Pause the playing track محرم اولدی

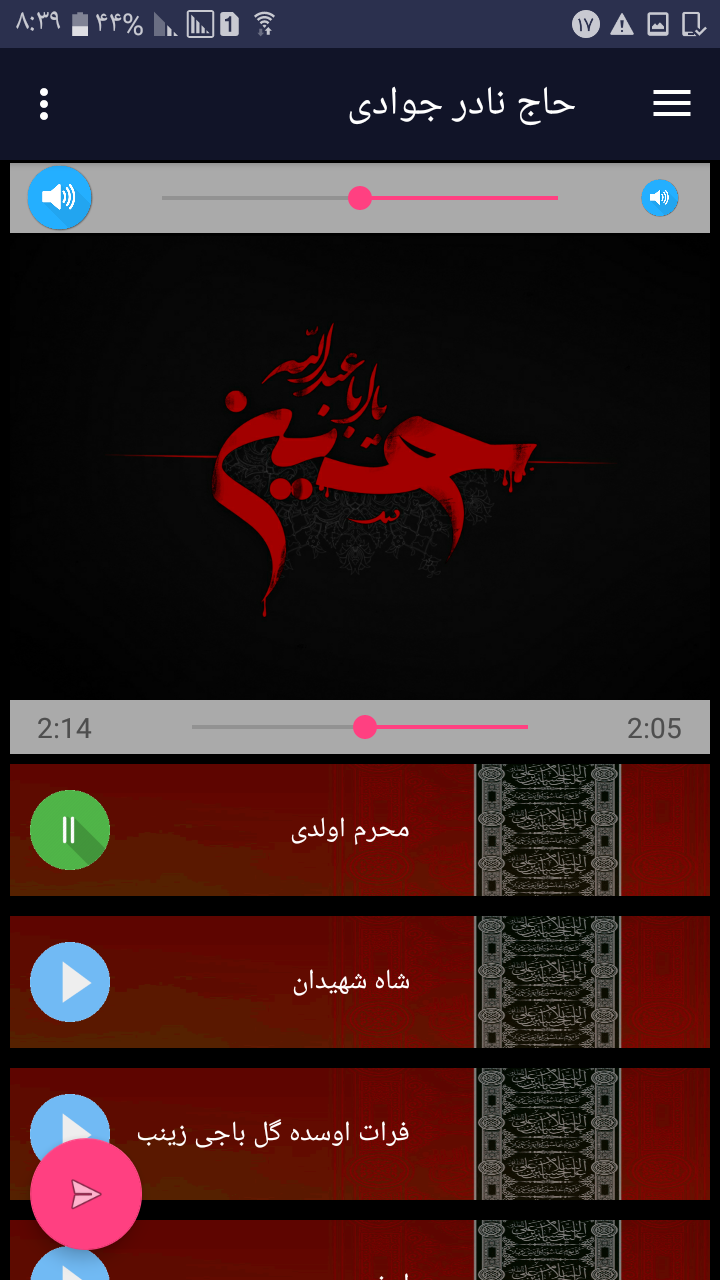[x=69, y=830]
